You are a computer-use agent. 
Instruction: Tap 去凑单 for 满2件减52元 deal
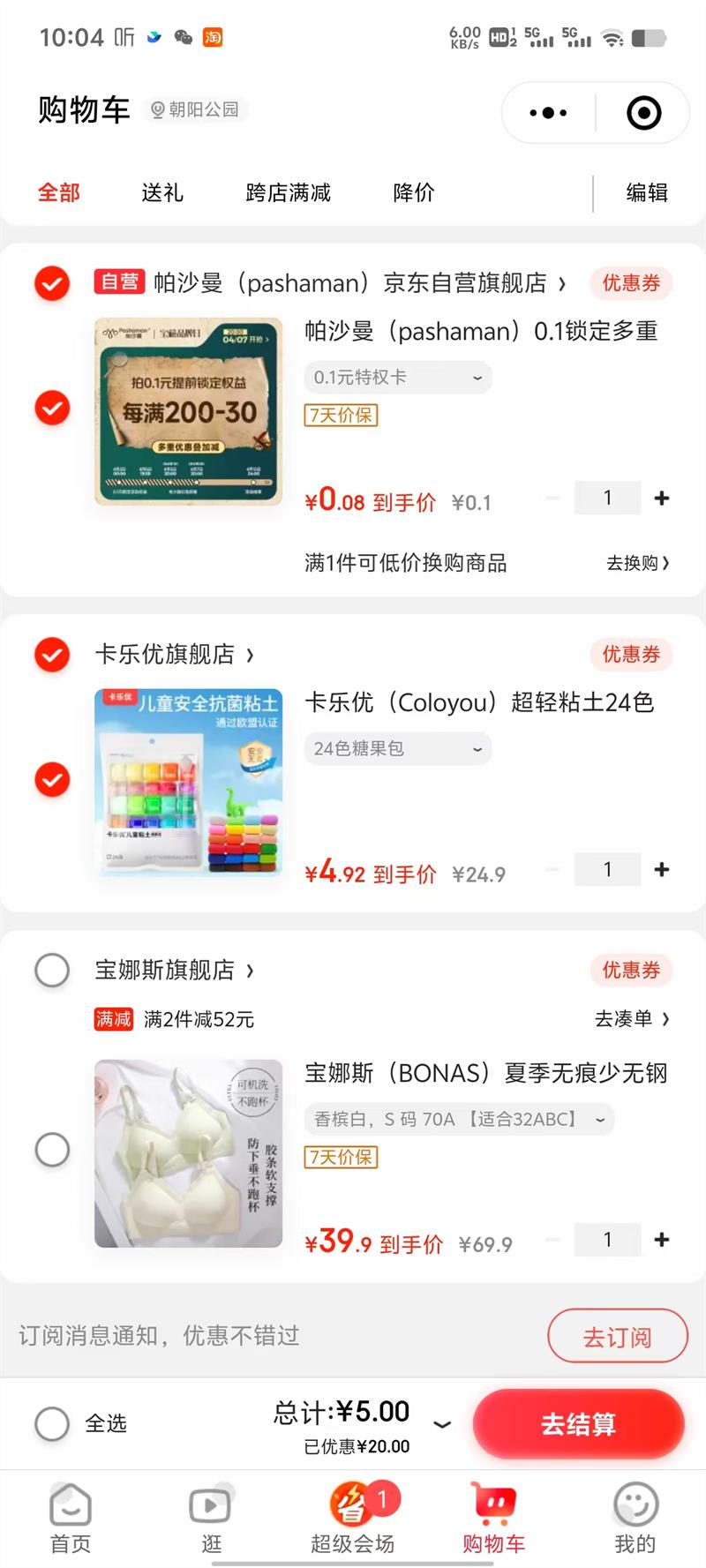pos(631,1019)
